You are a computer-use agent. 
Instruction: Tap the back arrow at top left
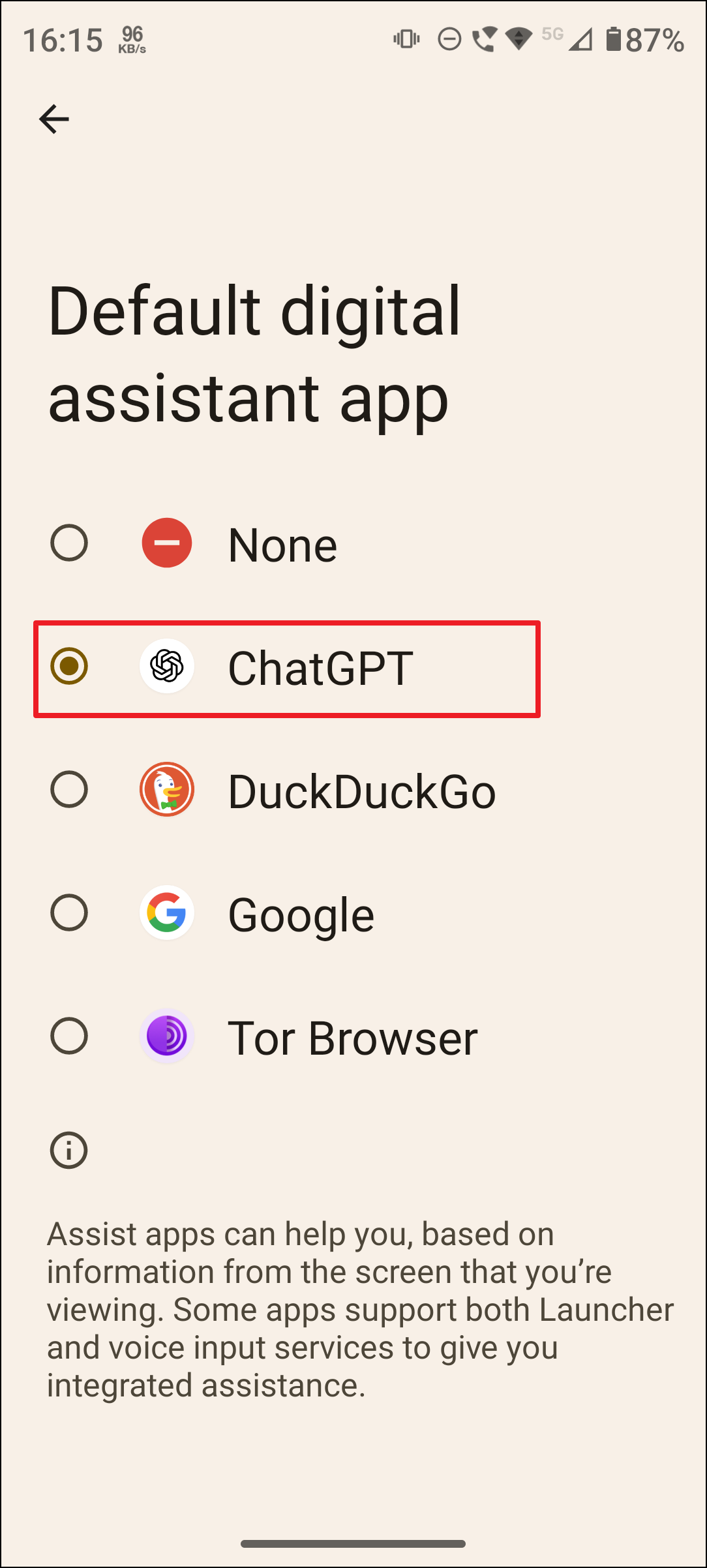(x=55, y=119)
